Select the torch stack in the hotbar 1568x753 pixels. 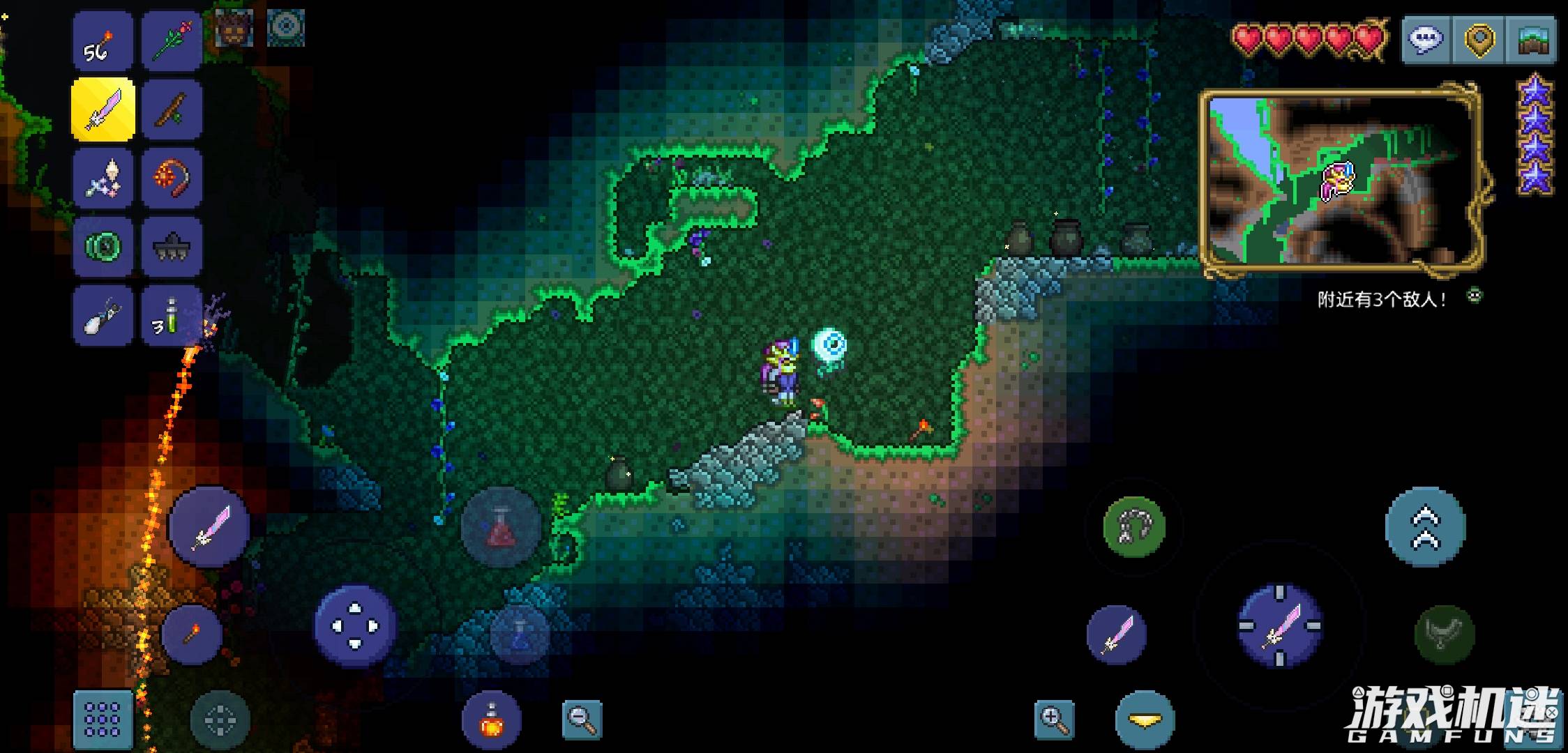coord(103,42)
